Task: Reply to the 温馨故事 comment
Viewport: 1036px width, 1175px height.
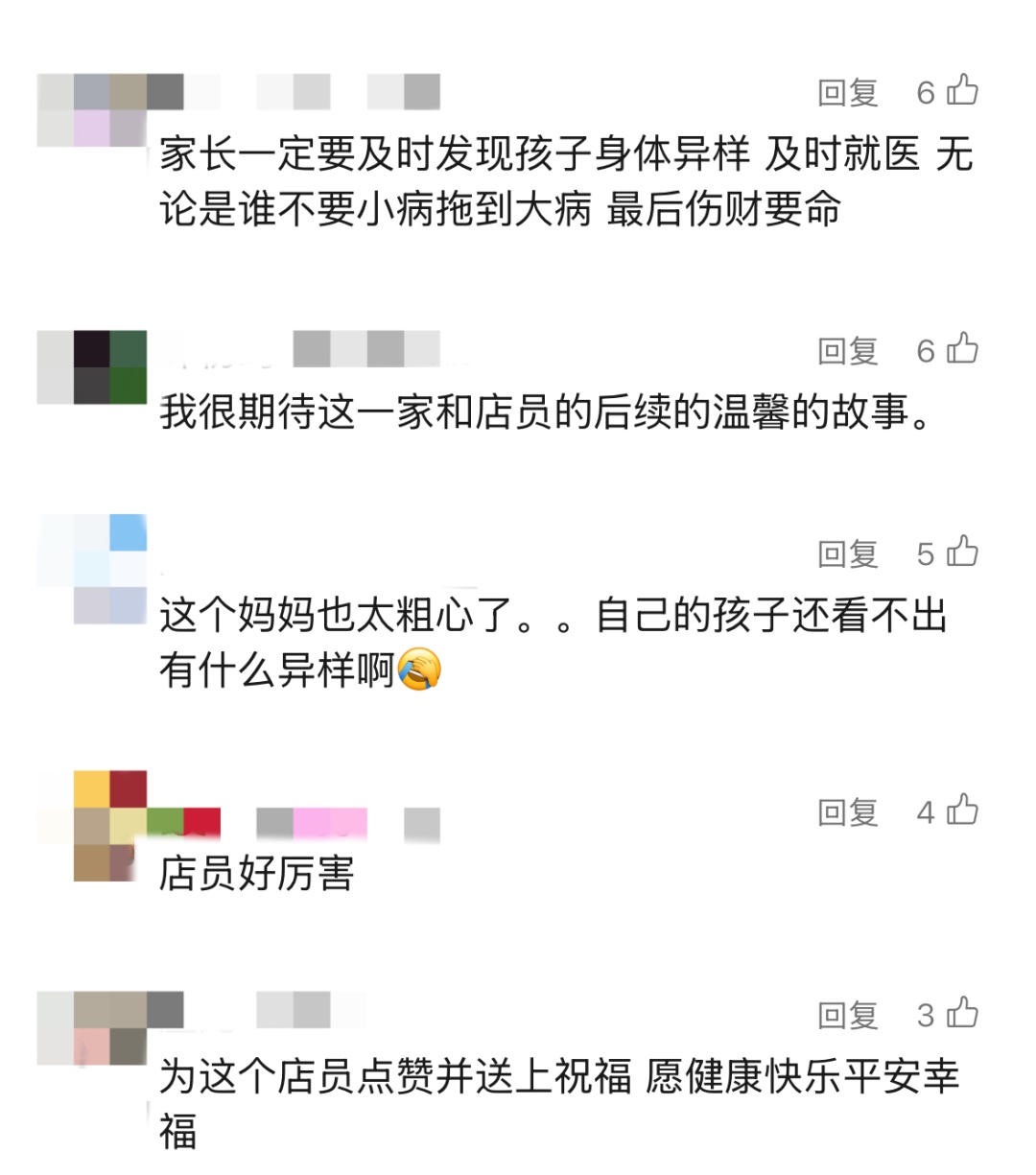Action: (x=848, y=349)
